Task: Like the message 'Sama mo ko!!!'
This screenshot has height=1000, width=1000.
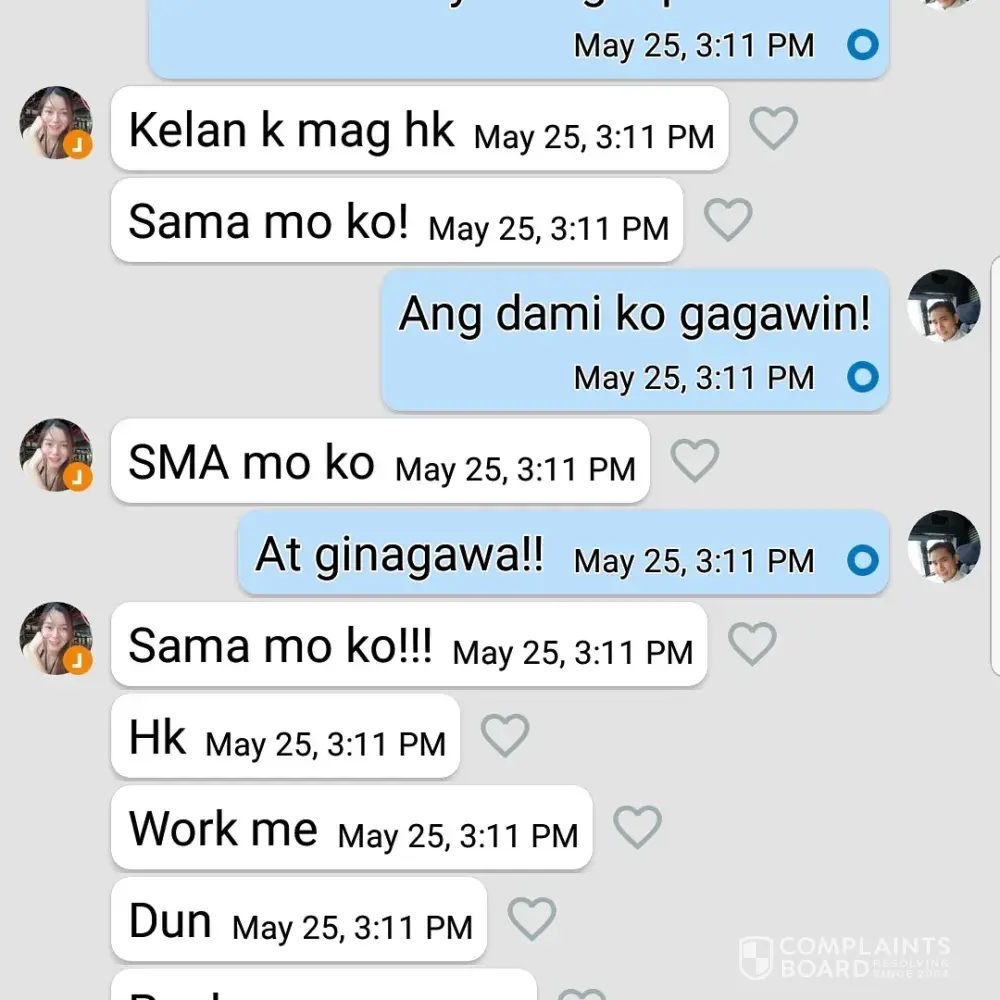Action: click(752, 644)
